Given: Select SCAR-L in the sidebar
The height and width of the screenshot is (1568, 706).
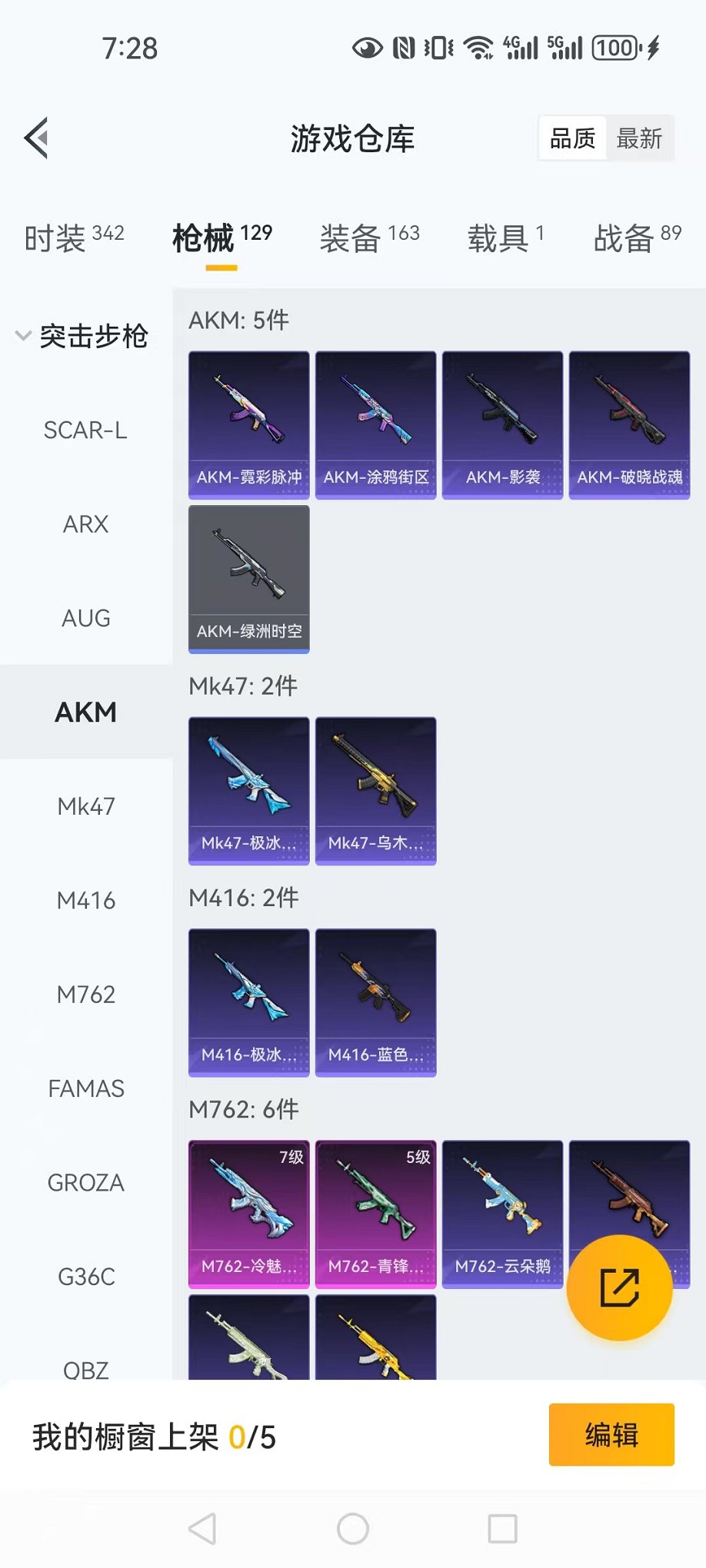Looking at the screenshot, I should (x=85, y=430).
